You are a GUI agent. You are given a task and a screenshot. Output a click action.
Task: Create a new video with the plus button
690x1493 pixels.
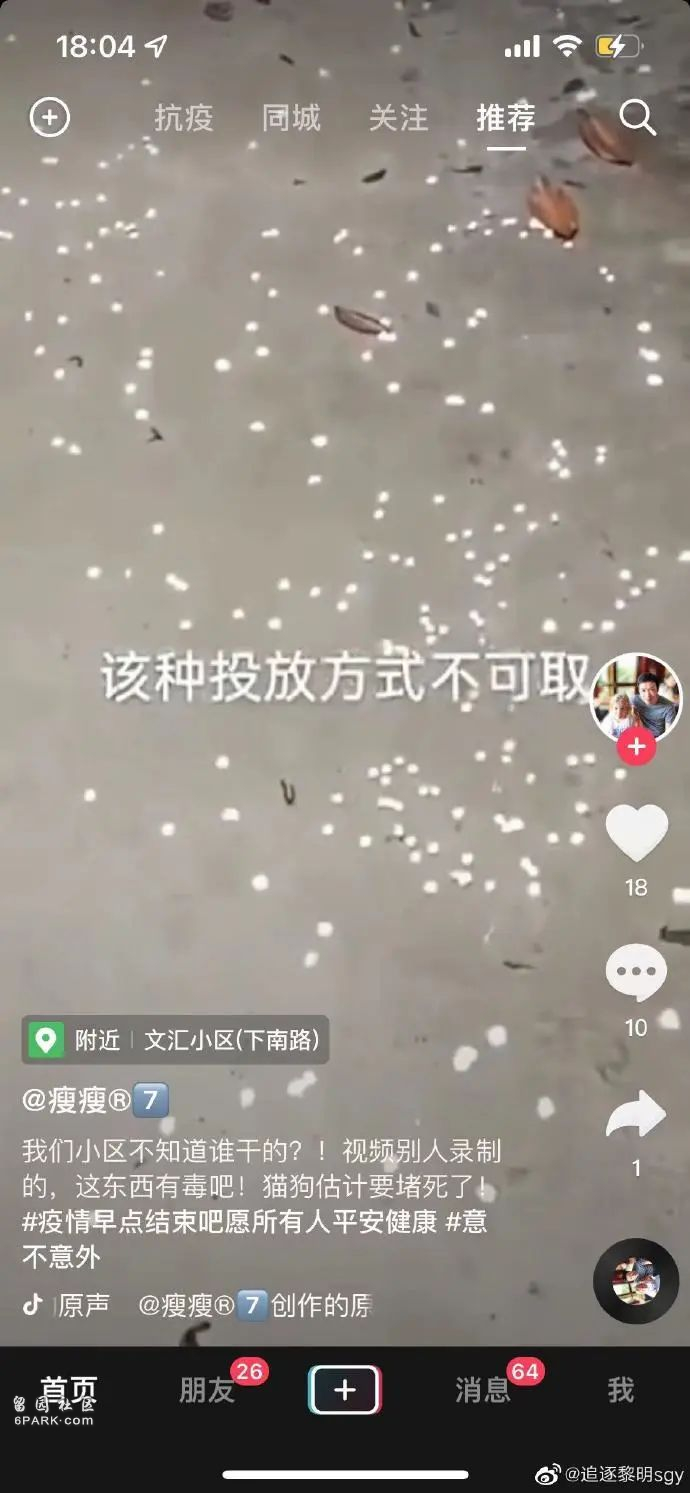point(344,1390)
